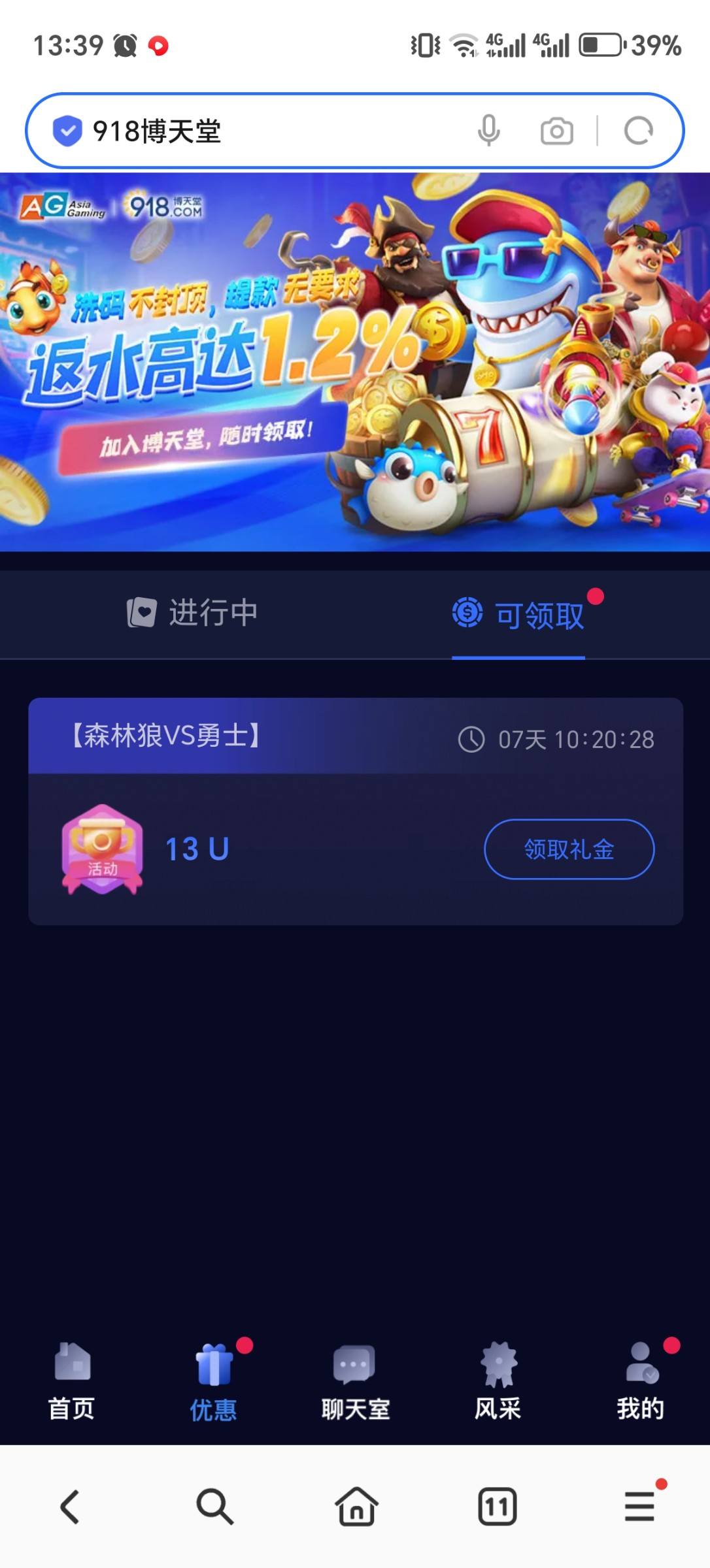Go back with the browser back arrow
This screenshot has height=1568, width=710.
(71, 1507)
